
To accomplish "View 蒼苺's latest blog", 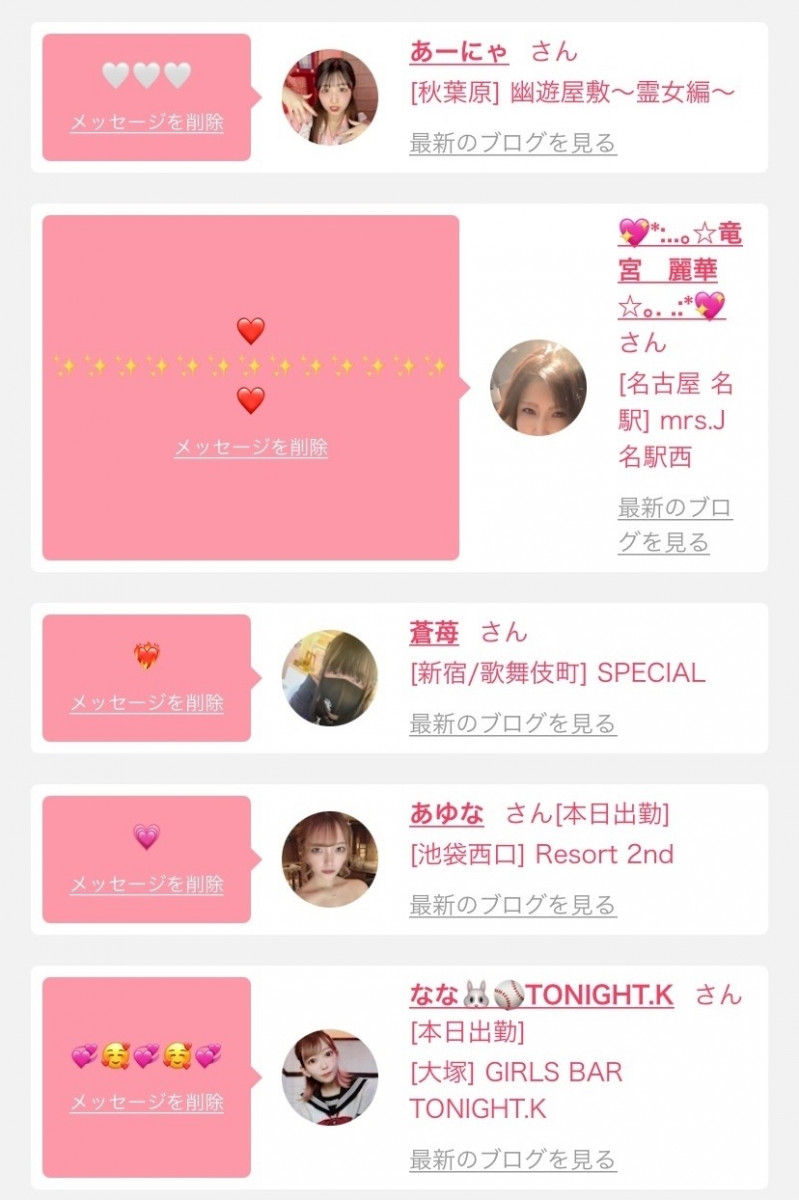I will tap(512, 723).
